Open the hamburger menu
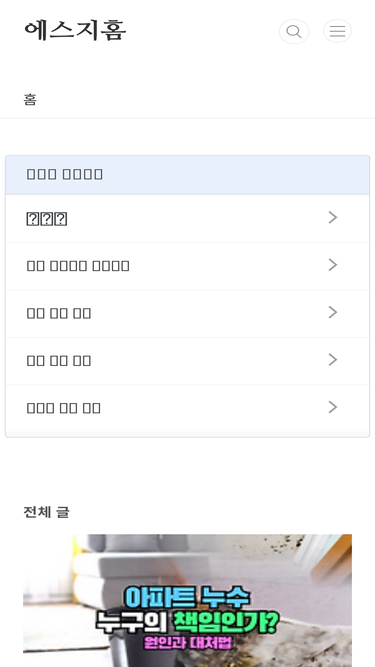375x667 pixels. coord(338,31)
